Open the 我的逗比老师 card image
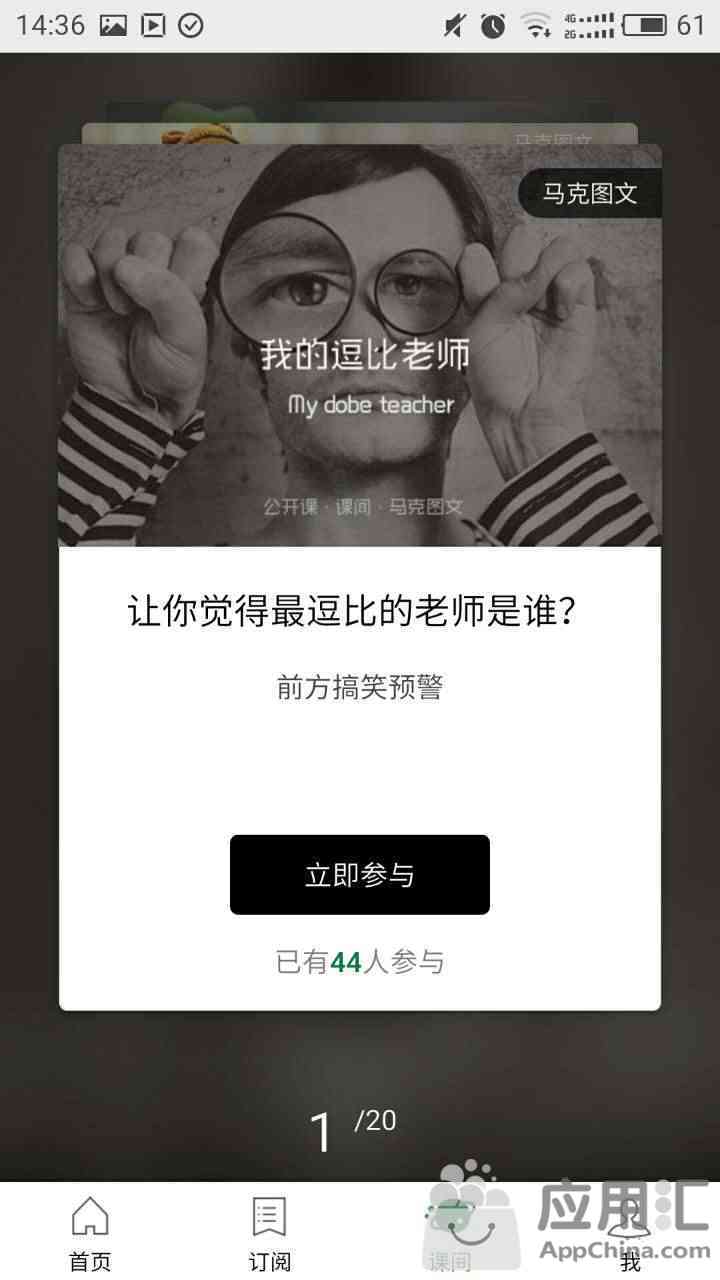This screenshot has height=1280, width=720. click(x=360, y=345)
